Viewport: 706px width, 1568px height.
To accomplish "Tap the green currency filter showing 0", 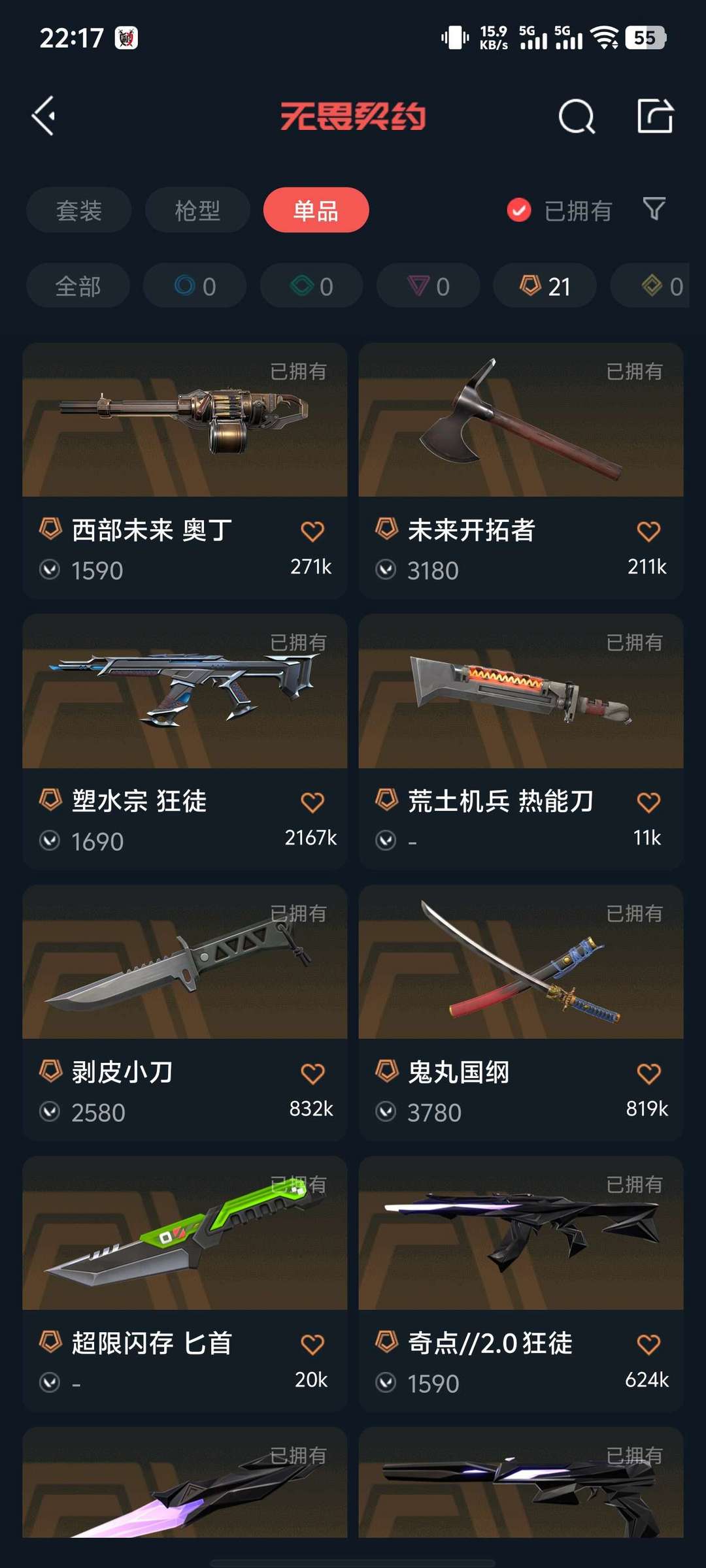I will tap(311, 286).
